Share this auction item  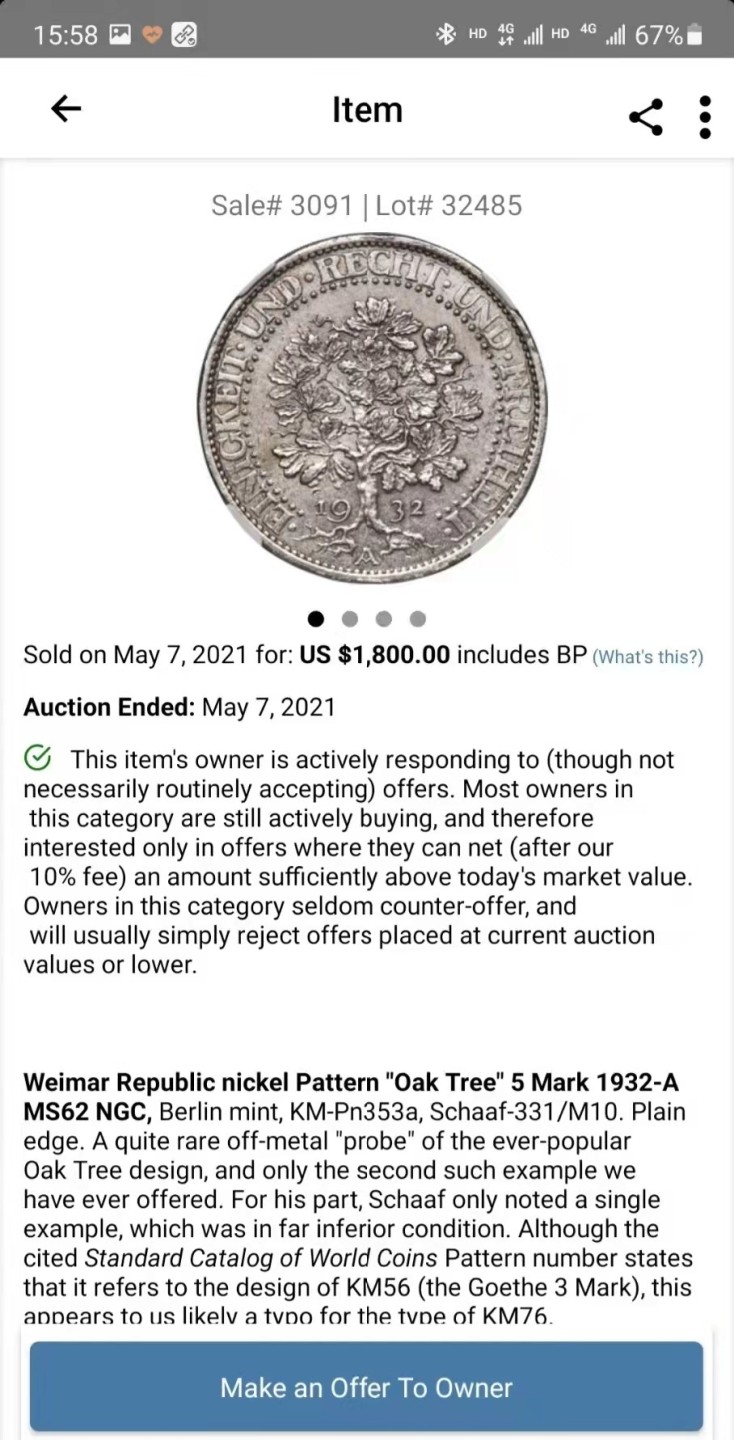pyautogui.click(x=646, y=116)
